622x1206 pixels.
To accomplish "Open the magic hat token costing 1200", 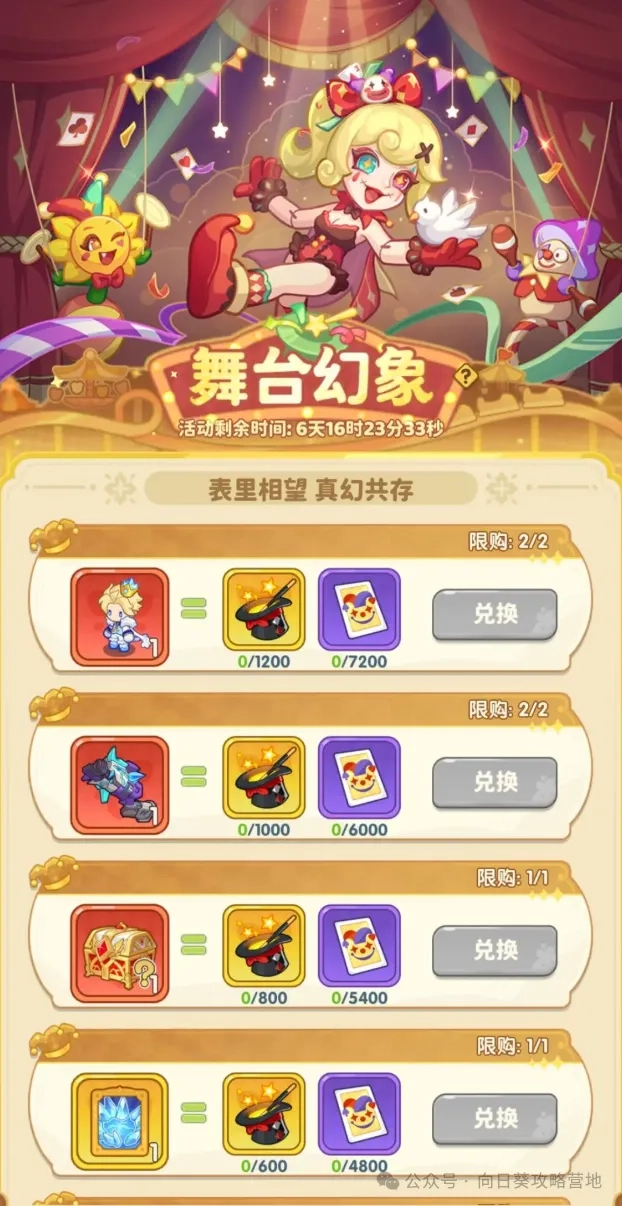I will [263, 610].
